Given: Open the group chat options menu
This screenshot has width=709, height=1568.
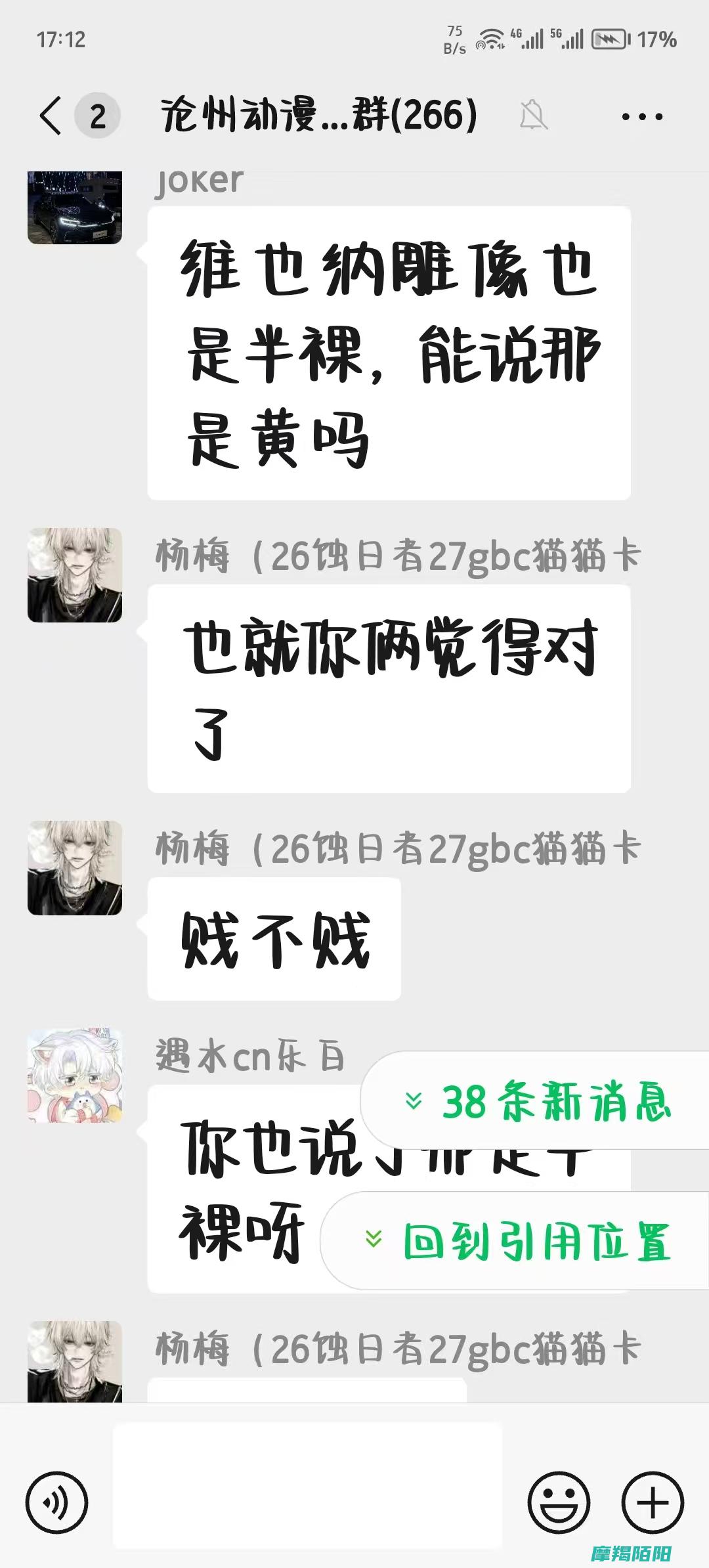Looking at the screenshot, I should [641, 117].
